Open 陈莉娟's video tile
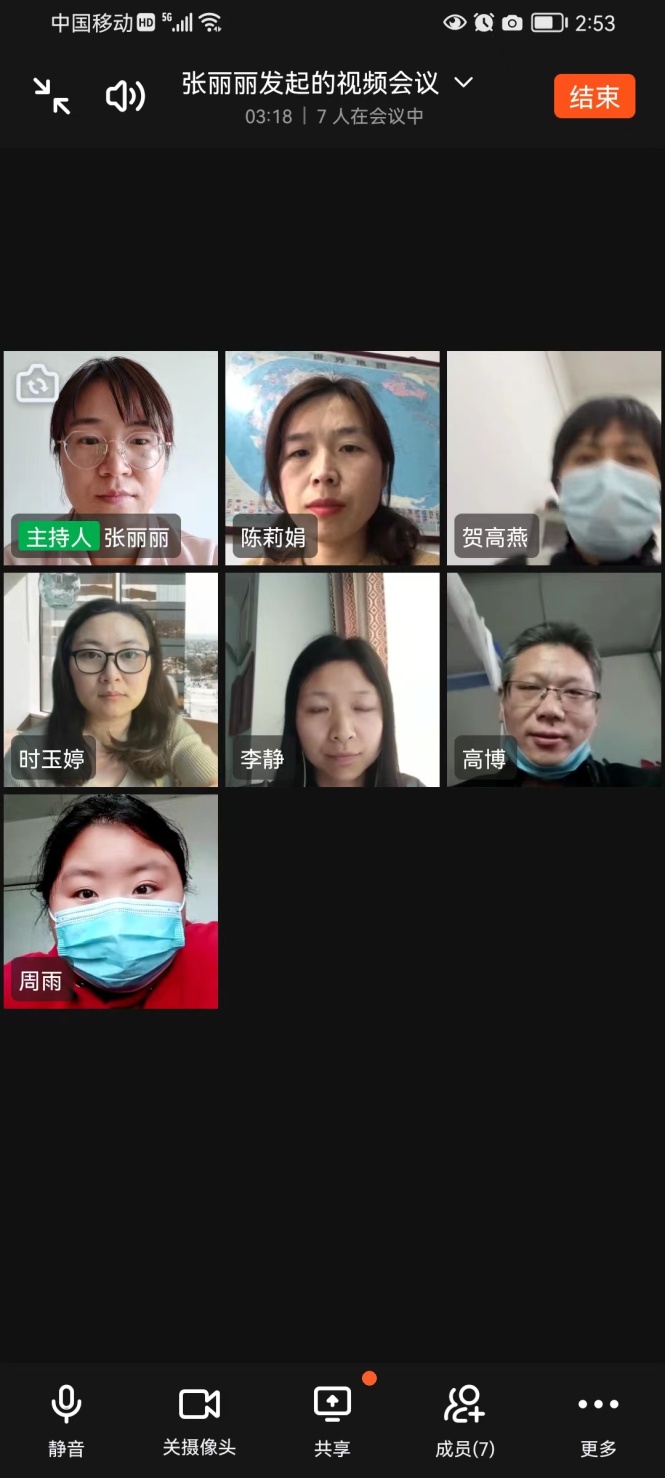665x1478 pixels. point(332,458)
